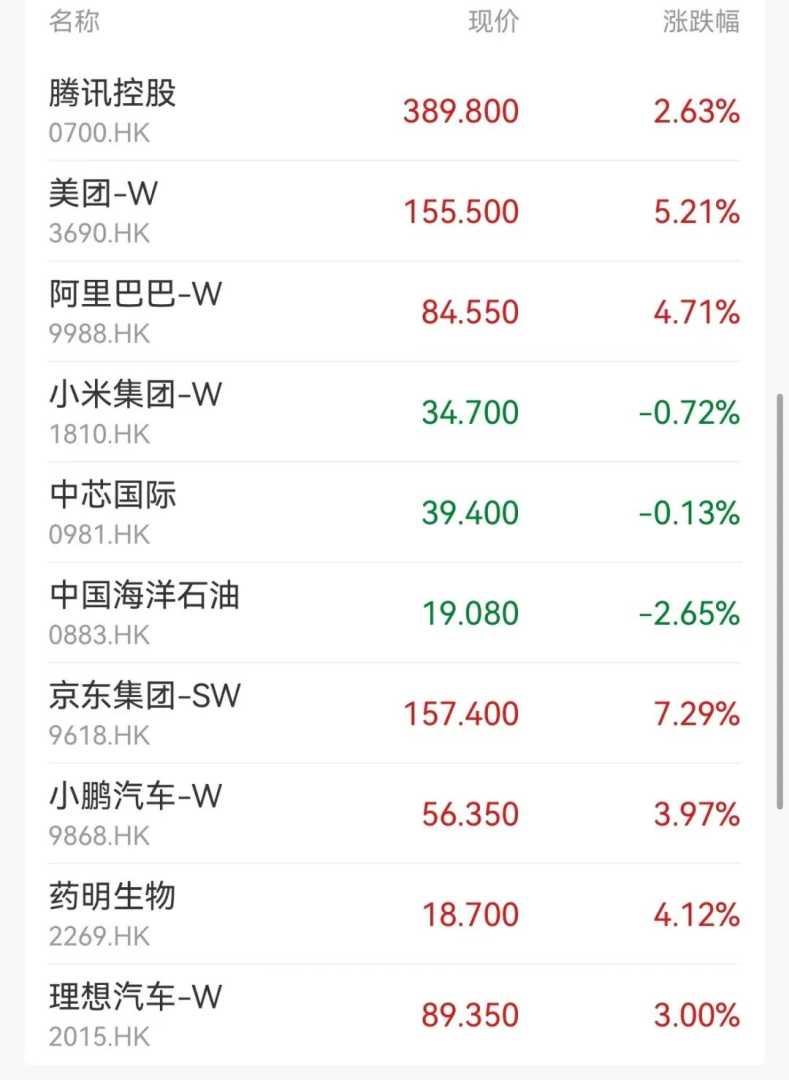The height and width of the screenshot is (1080, 789).
Task: Open 小米集团-W quote page
Action: pos(394,412)
